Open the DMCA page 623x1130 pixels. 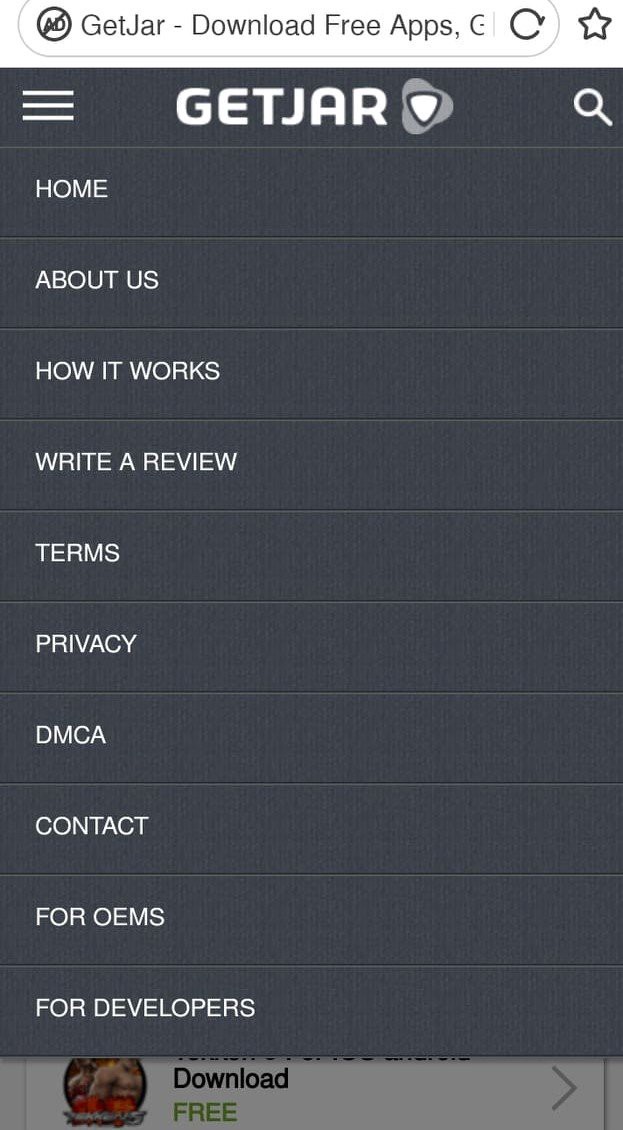pos(312,737)
